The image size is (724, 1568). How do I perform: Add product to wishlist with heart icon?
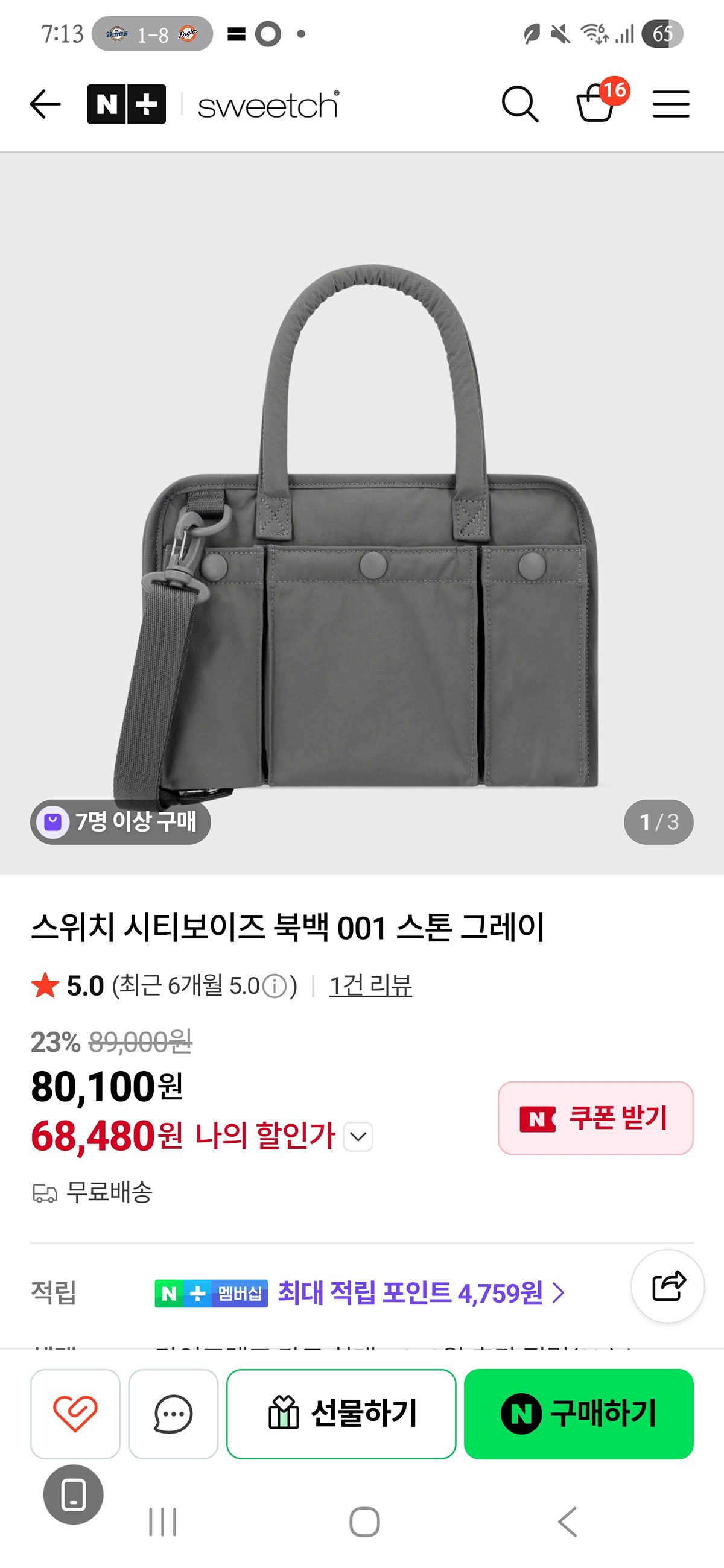point(75,1414)
